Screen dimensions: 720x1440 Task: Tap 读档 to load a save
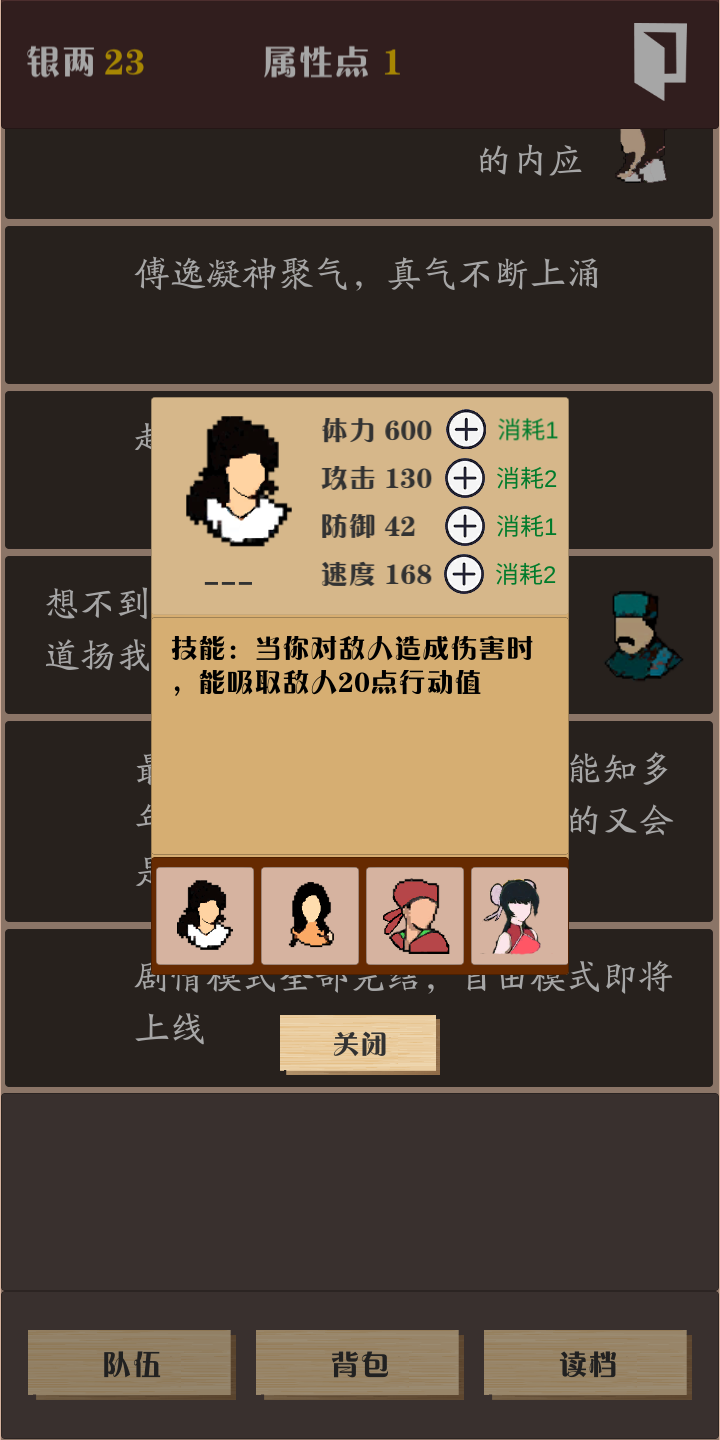coord(587,1364)
